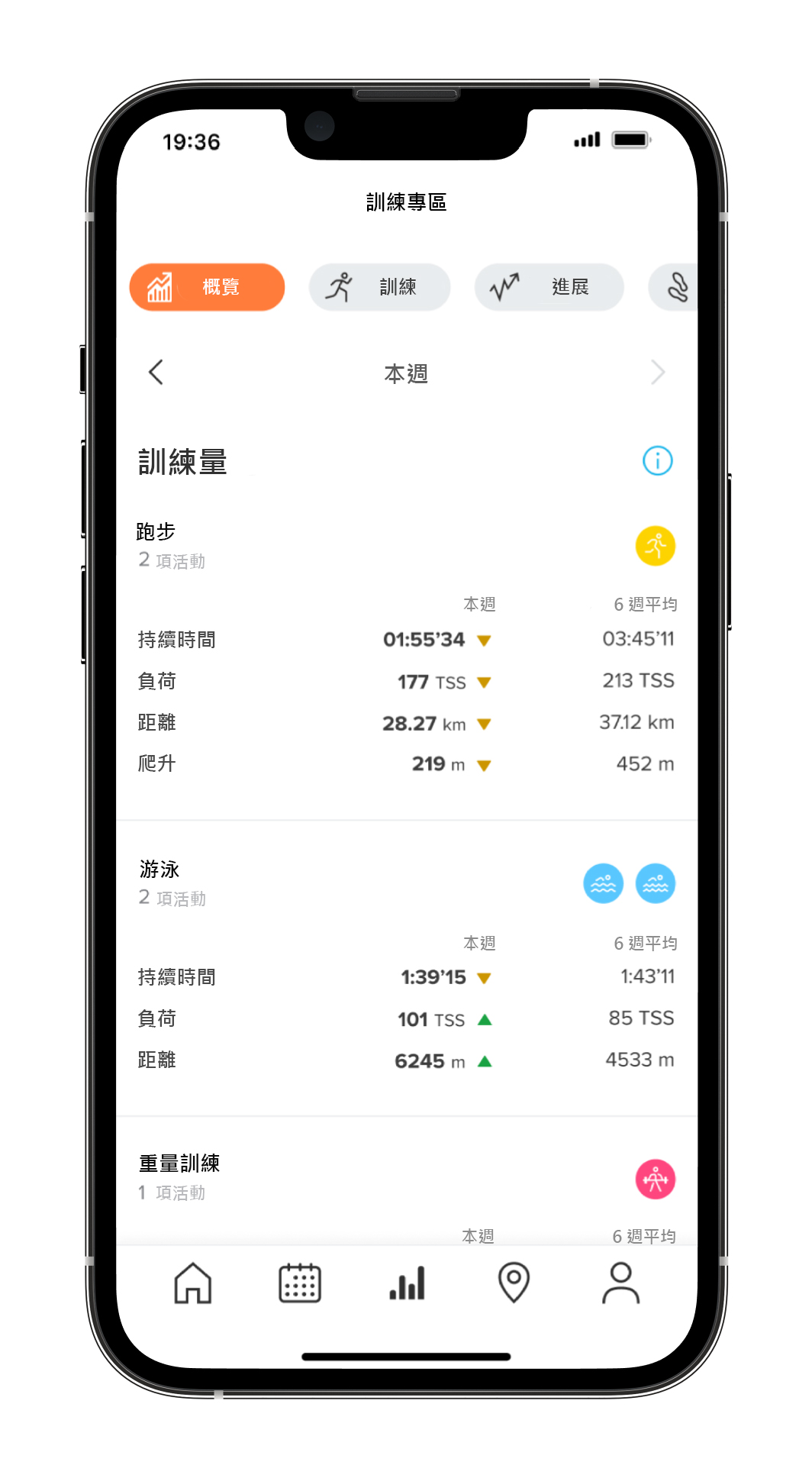Screen dimensions: 812x1478
Task: Open the pink weight training icon
Action: pyautogui.click(x=656, y=1179)
